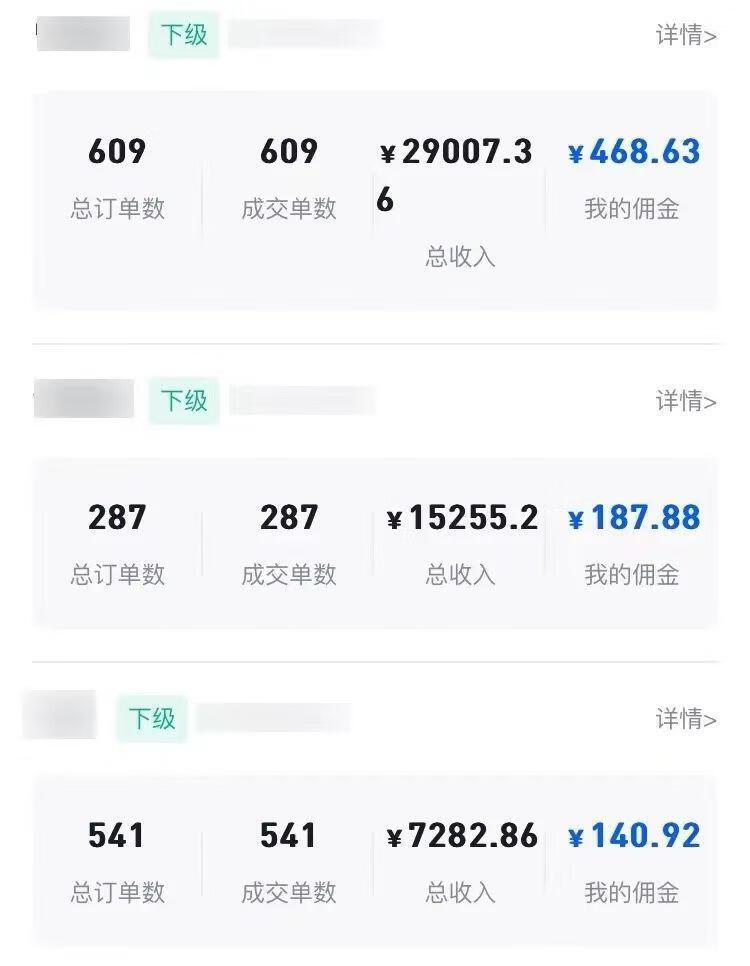Click the 总收入 value ¥15255.2

click(x=460, y=518)
